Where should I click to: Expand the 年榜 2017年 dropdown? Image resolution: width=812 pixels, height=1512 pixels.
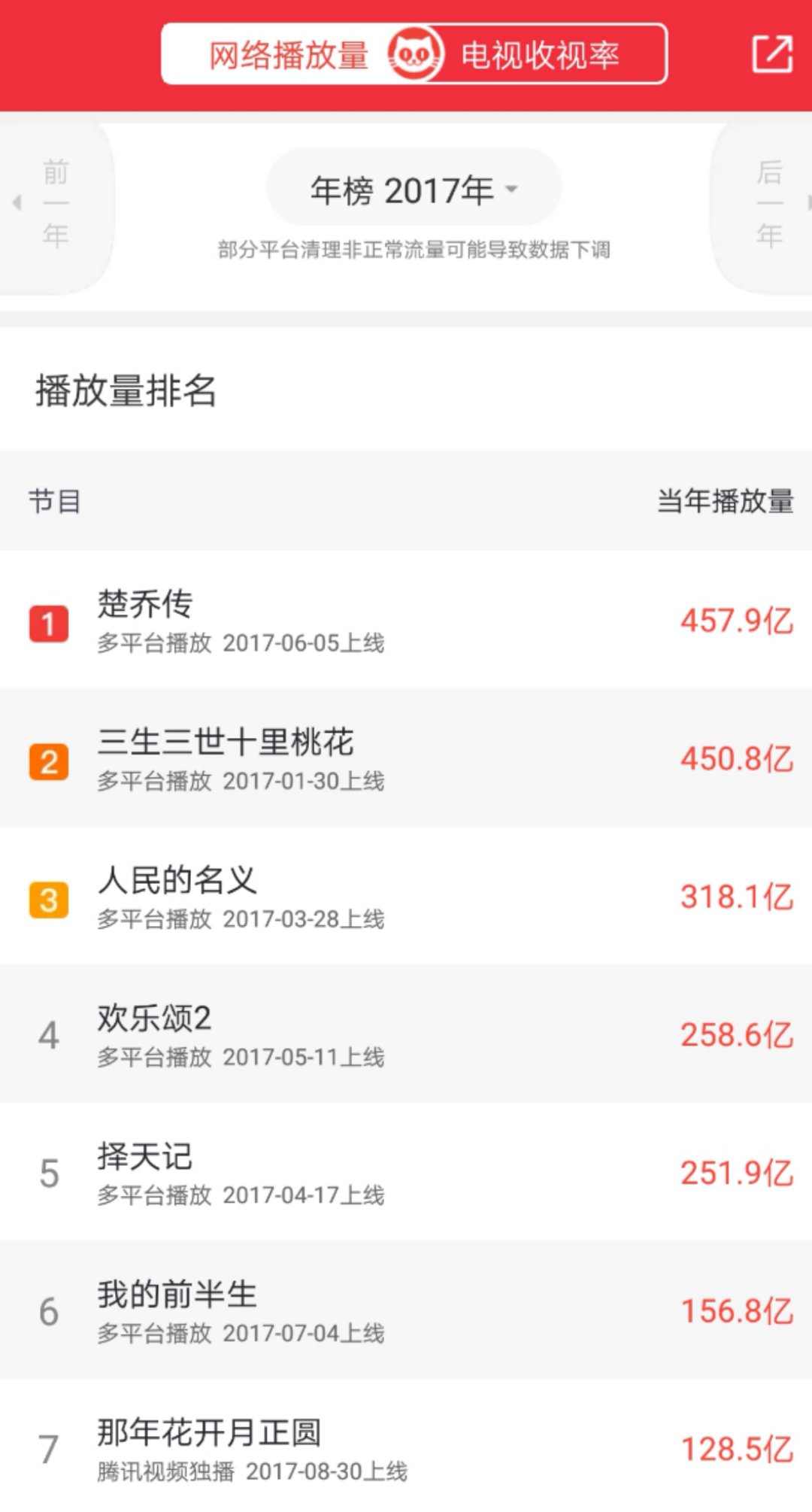pyautogui.click(x=414, y=190)
